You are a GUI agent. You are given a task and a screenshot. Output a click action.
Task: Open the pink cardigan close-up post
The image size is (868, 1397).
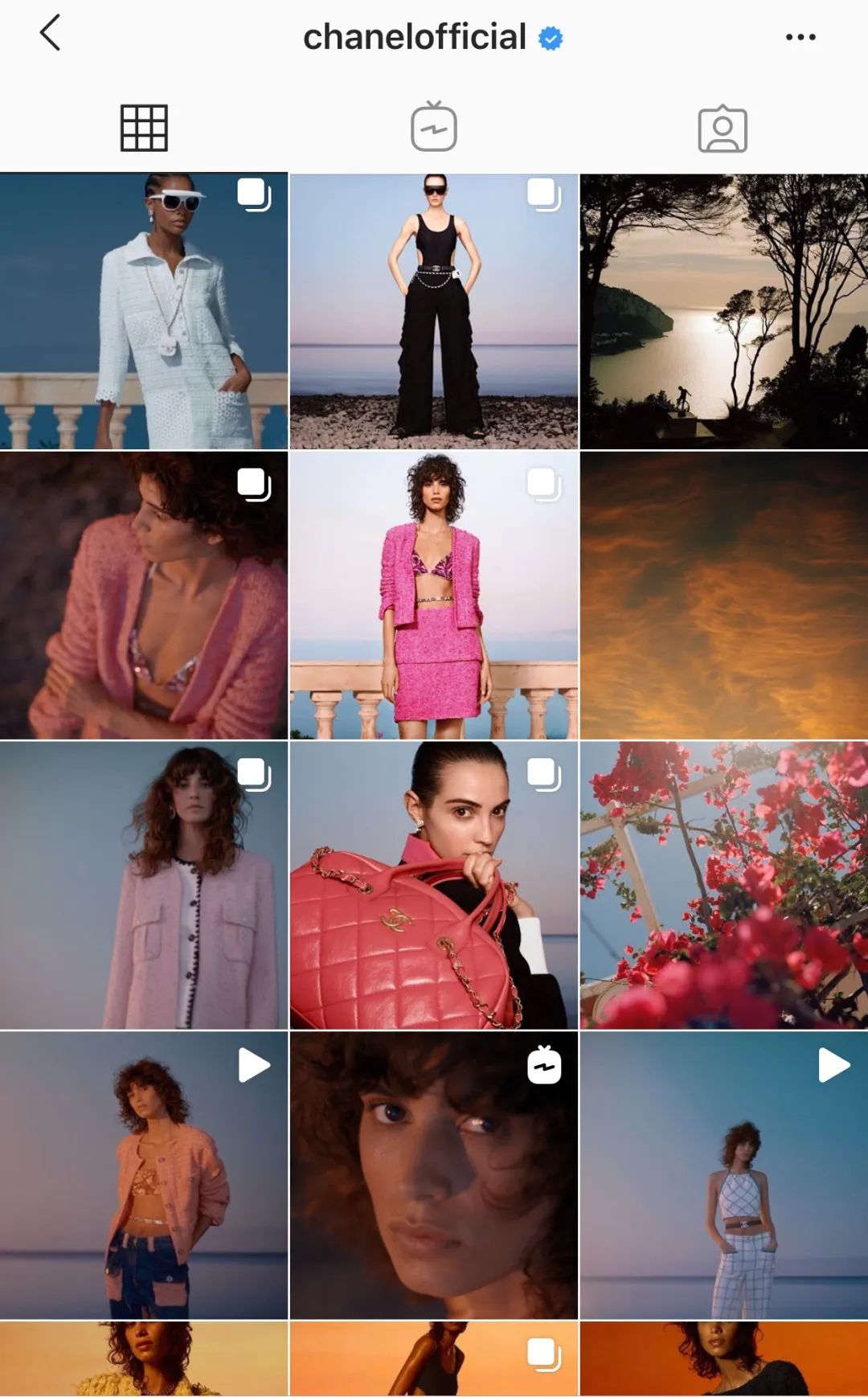point(144,595)
